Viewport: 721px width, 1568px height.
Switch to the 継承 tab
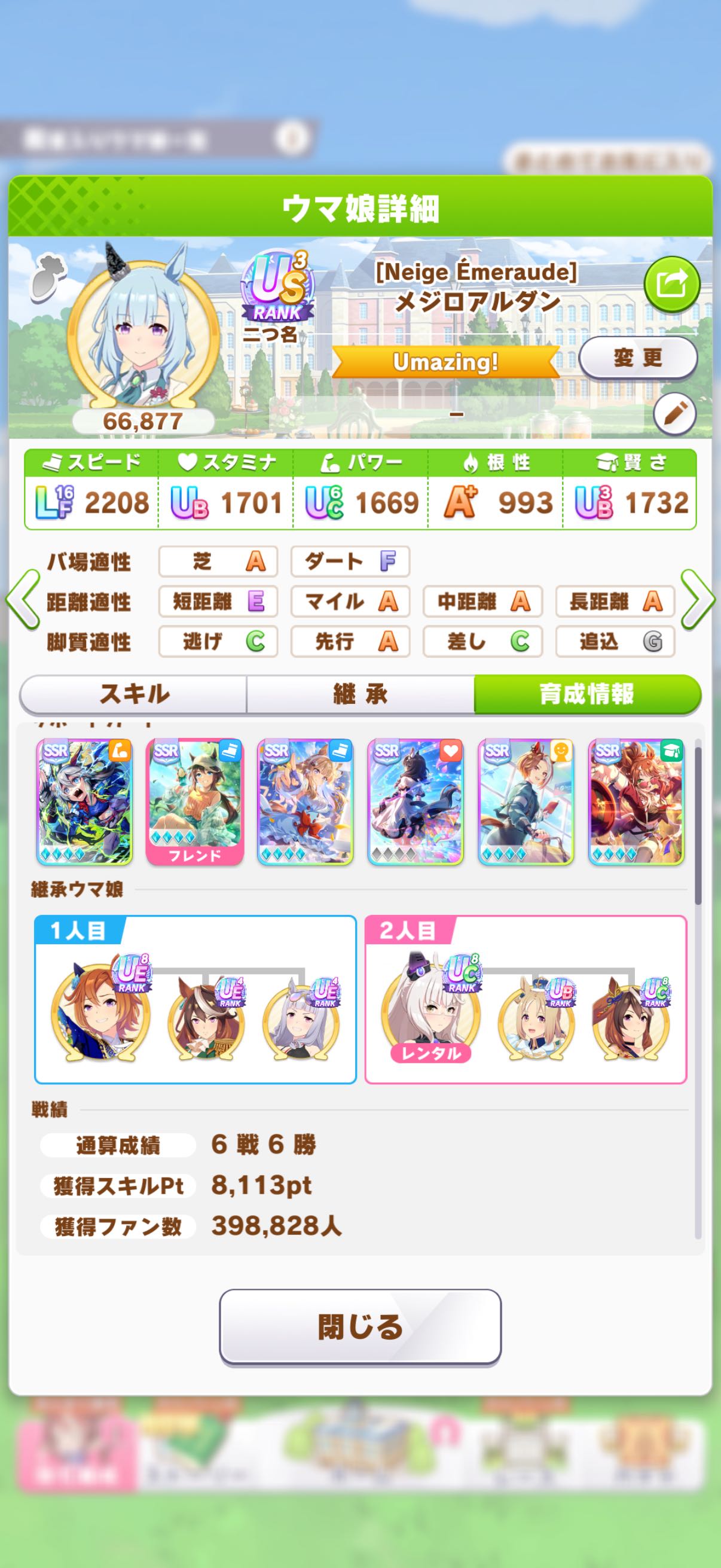(360, 694)
